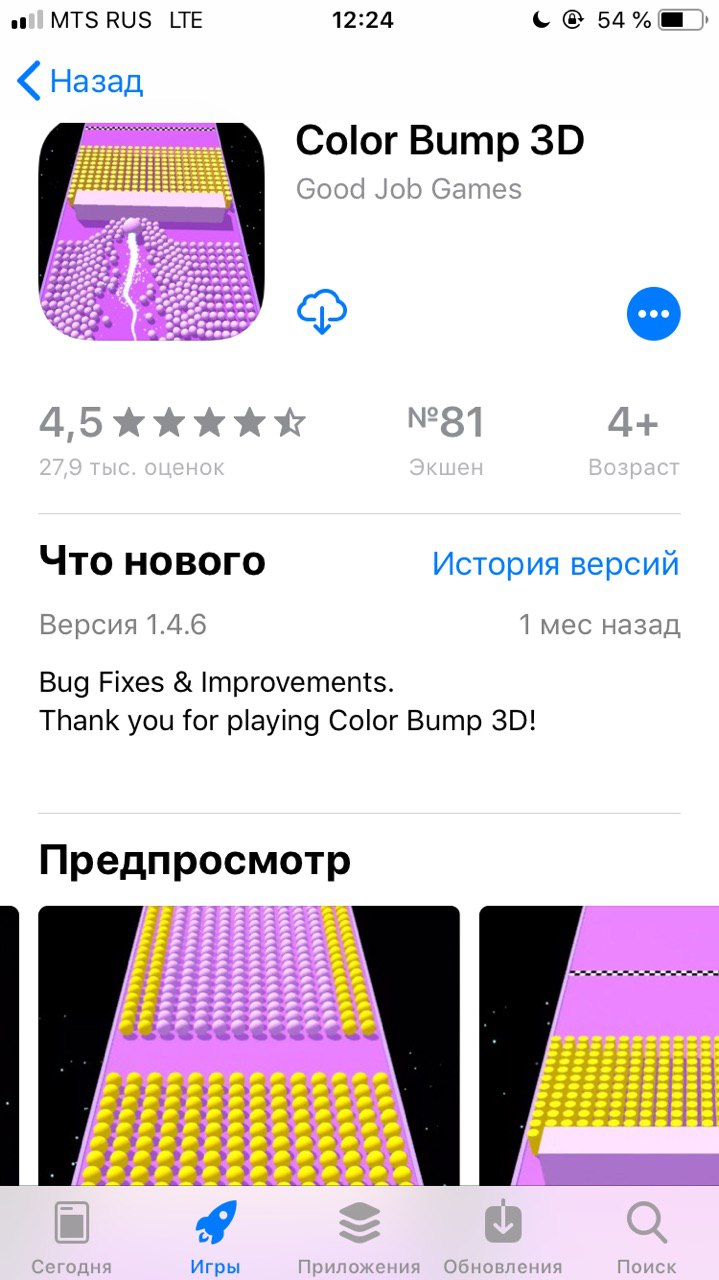Switch to the Приложения tab
Viewport: 719px width, 1280px height.
point(359,1237)
